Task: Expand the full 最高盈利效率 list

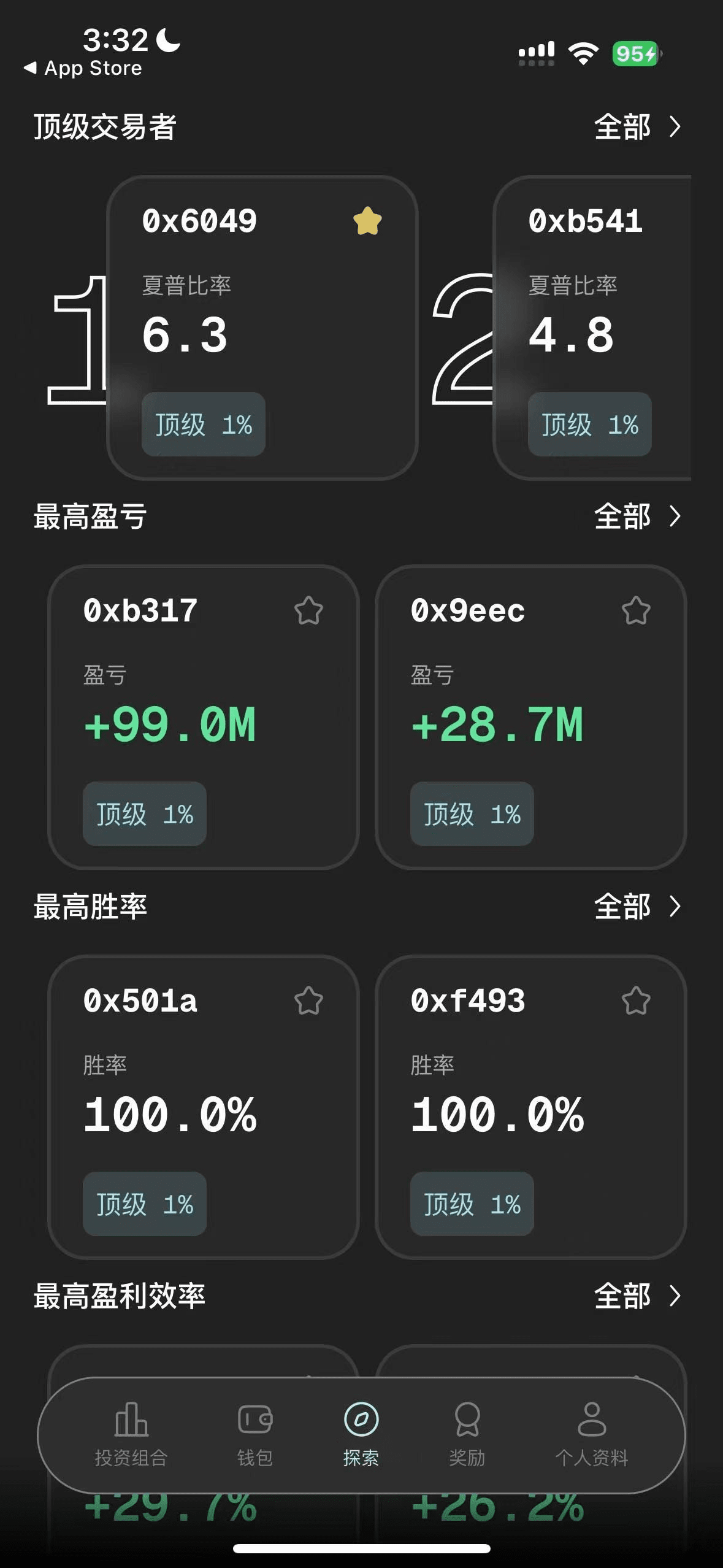Action: click(637, 1296)
